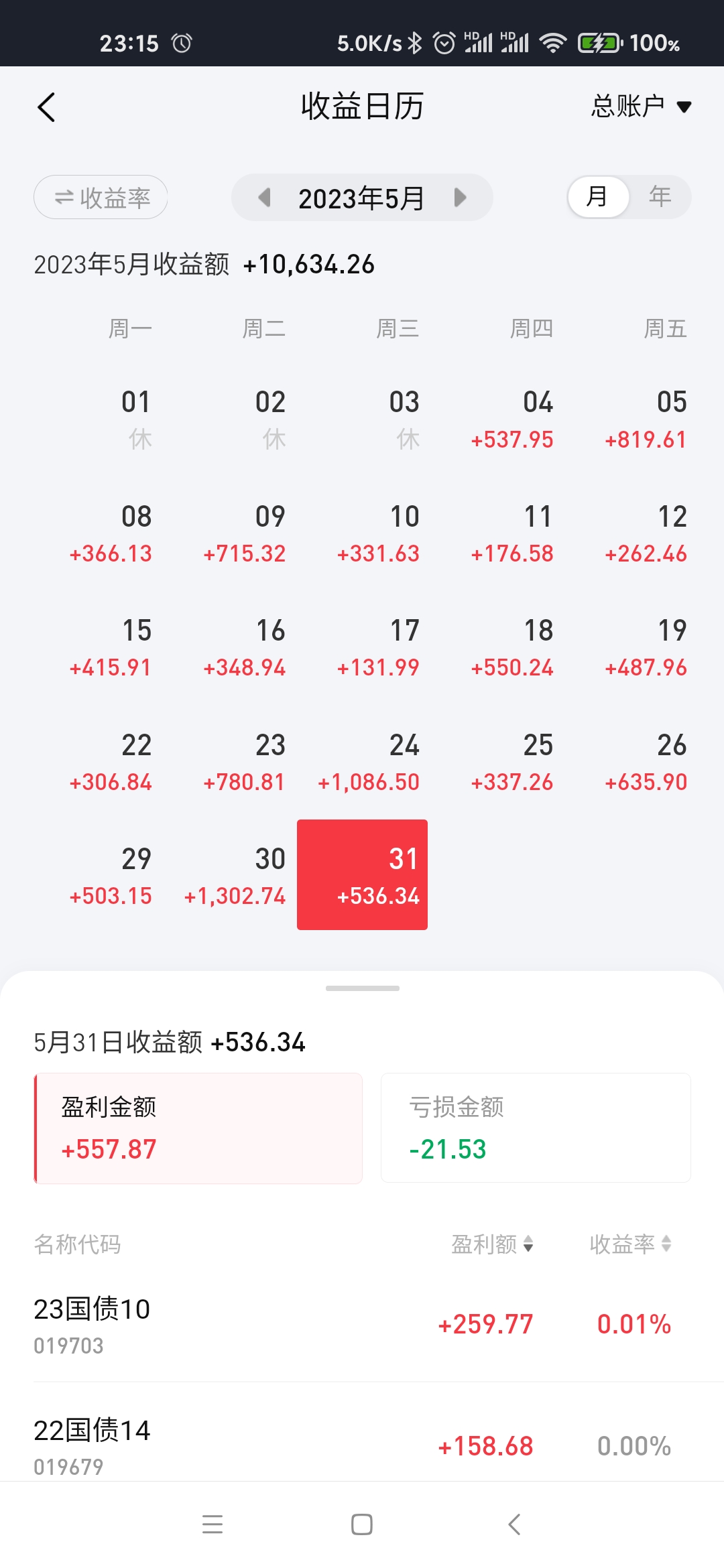The width and height of the screenshot is (724, 1568).
Task: Sort list by 收益率 column
Action: 630,1244
